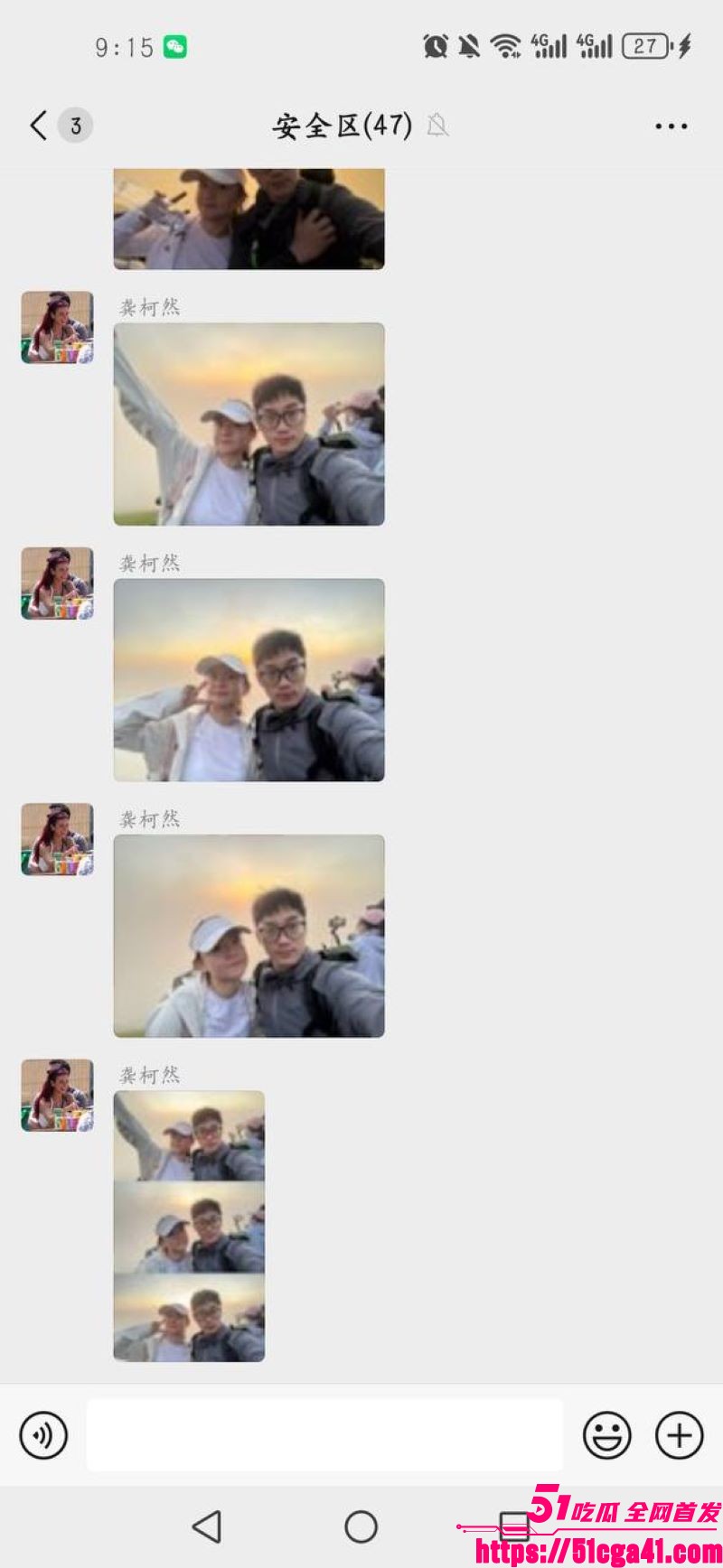Viewport: 723px width, 1568px height.
Task: Go back to the chat list
Action: 39,126
